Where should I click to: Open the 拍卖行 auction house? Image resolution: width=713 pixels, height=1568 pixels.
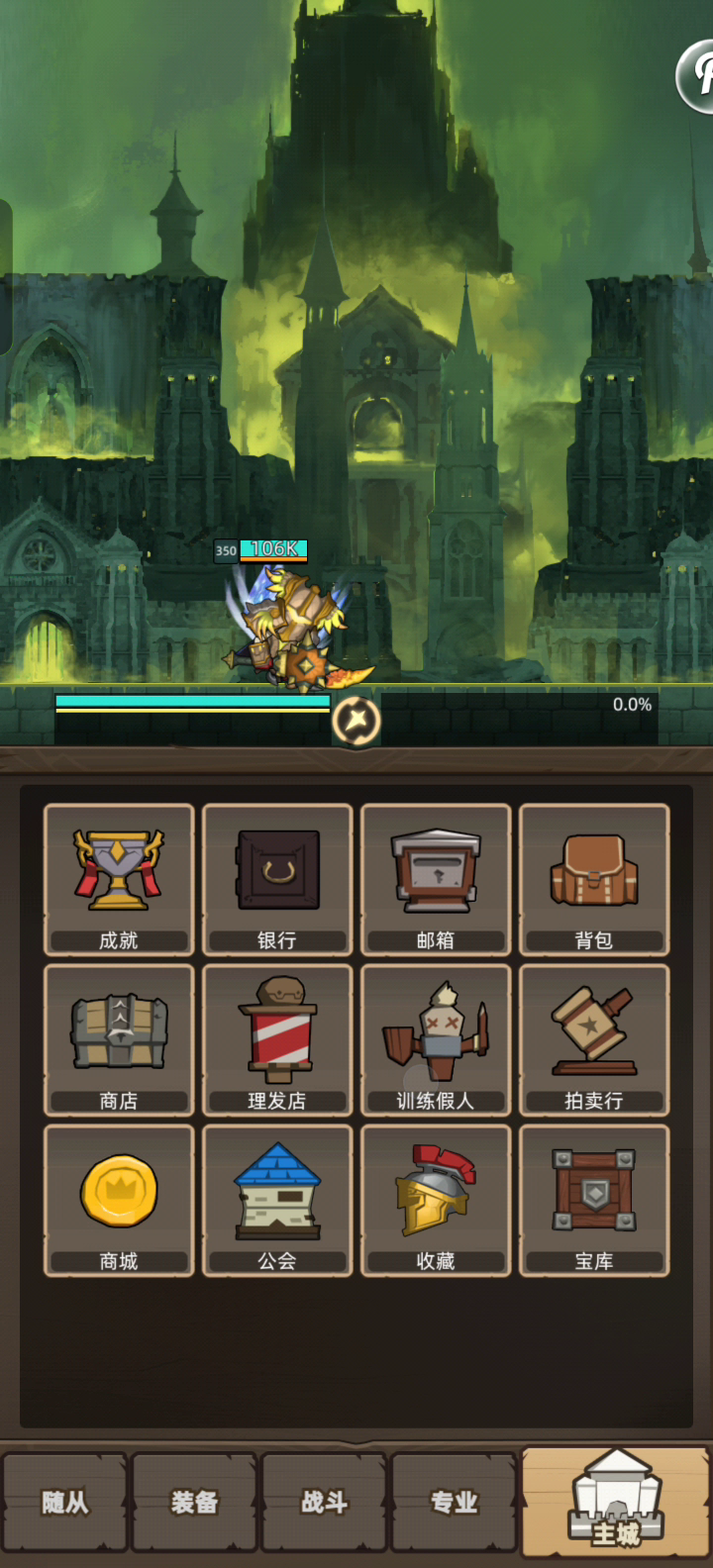coord(594,1039)
